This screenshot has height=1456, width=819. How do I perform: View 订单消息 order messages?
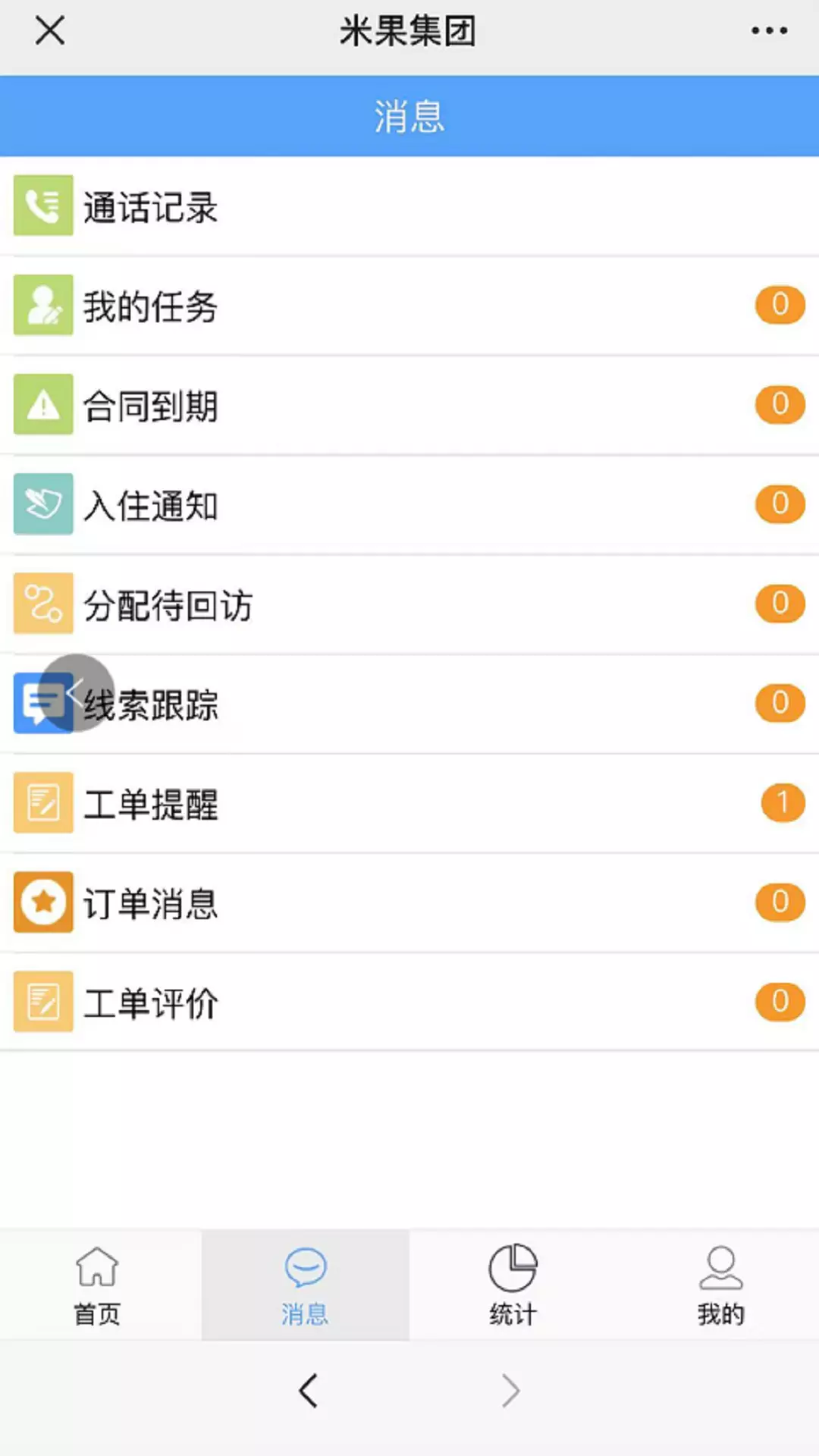pos(409,902)
